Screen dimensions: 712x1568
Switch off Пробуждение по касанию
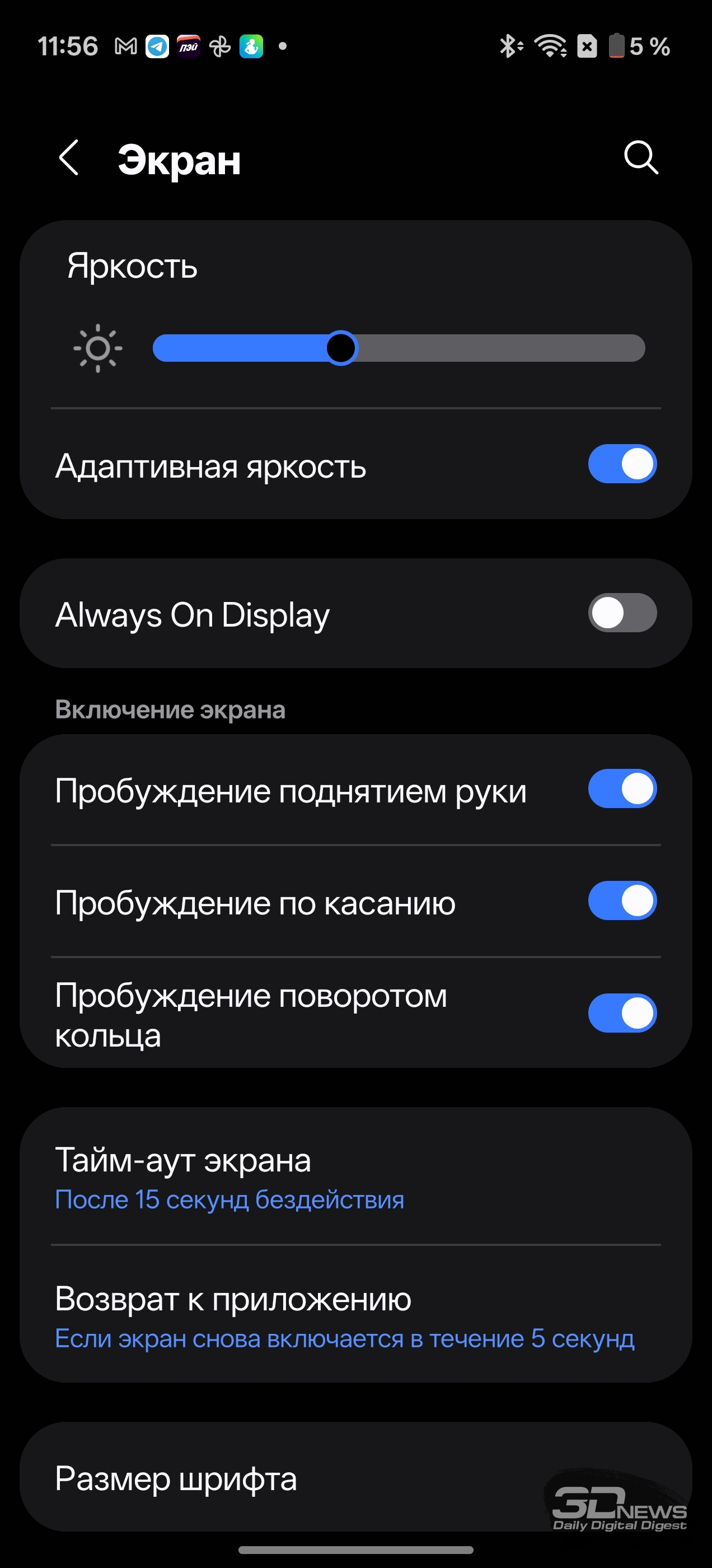click(x=622, y=902)
